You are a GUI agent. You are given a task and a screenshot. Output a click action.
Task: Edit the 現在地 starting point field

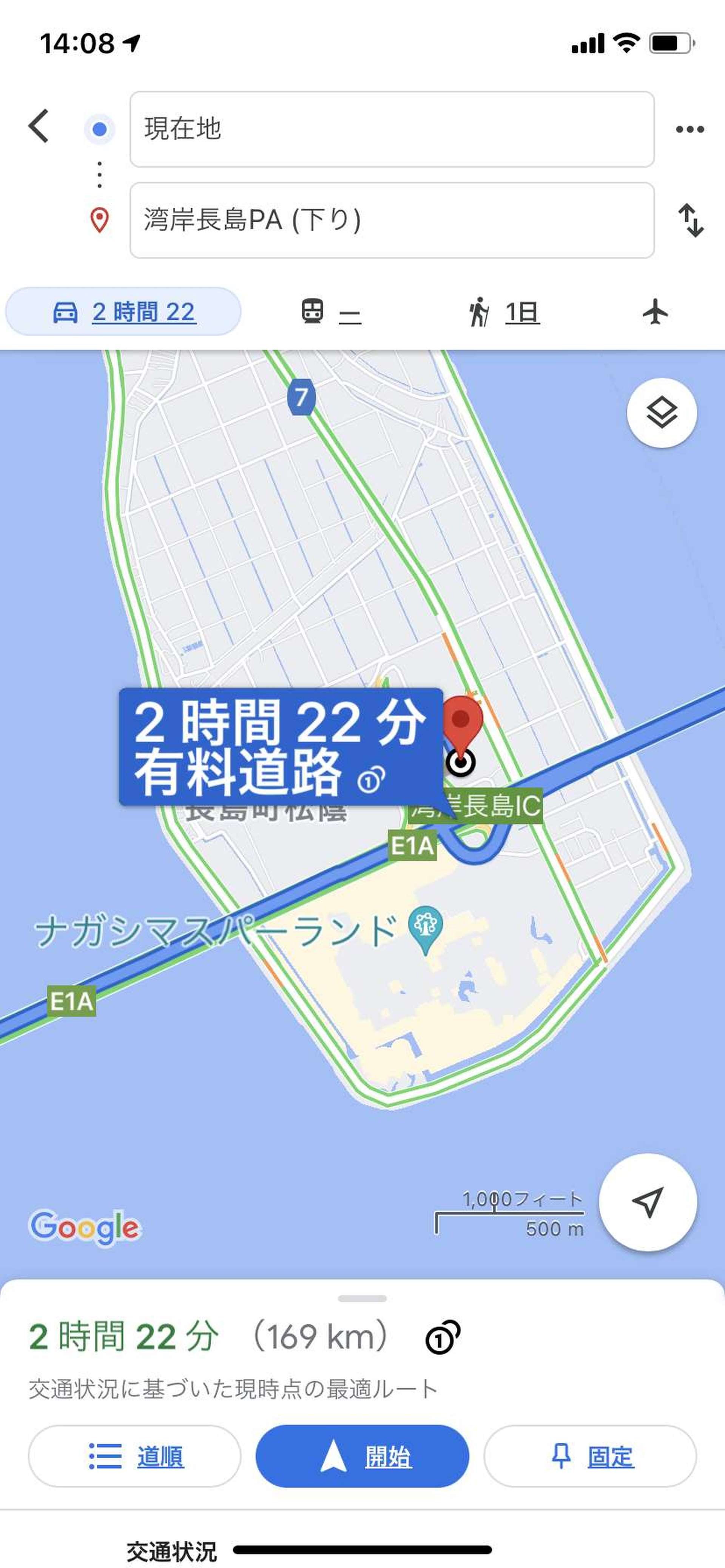[x=392, y=129]
